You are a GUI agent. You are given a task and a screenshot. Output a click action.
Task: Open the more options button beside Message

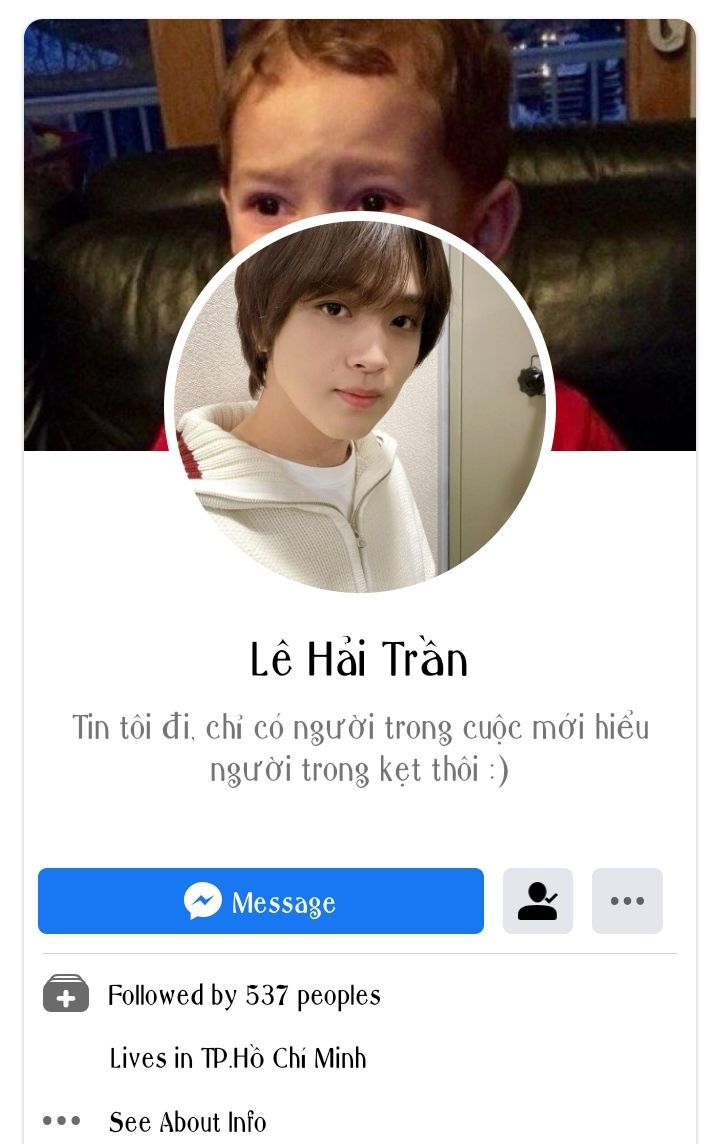tap(627, 901)
